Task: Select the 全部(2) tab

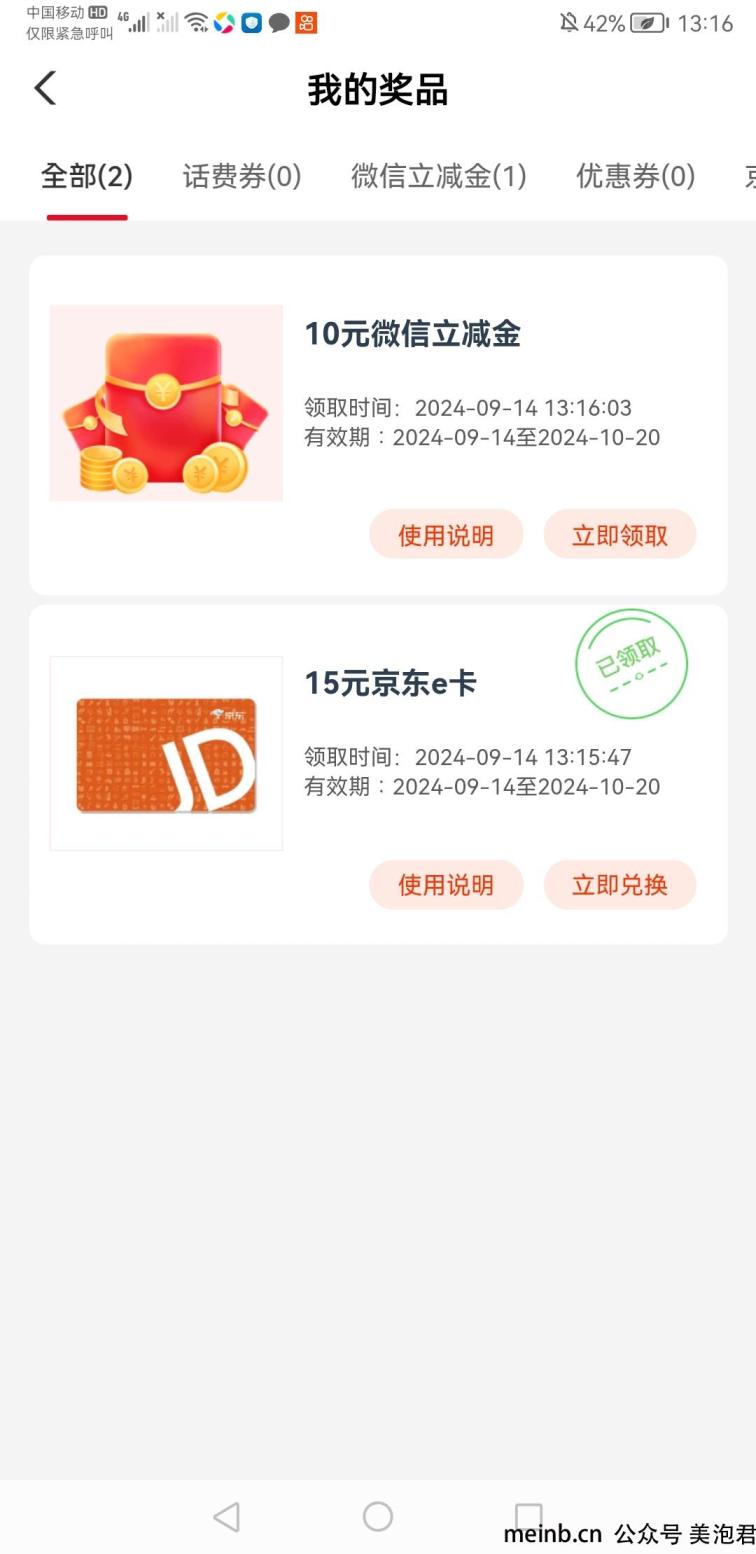Action: point(87,177)
